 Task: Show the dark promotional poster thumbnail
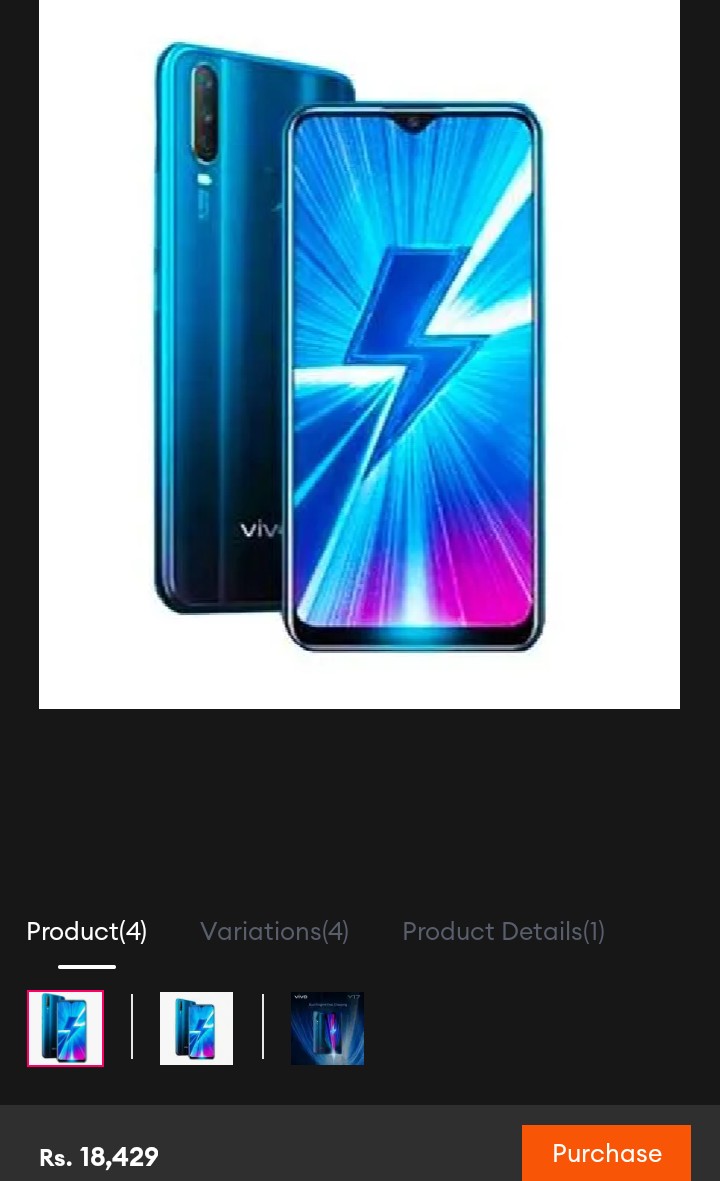328,1028
